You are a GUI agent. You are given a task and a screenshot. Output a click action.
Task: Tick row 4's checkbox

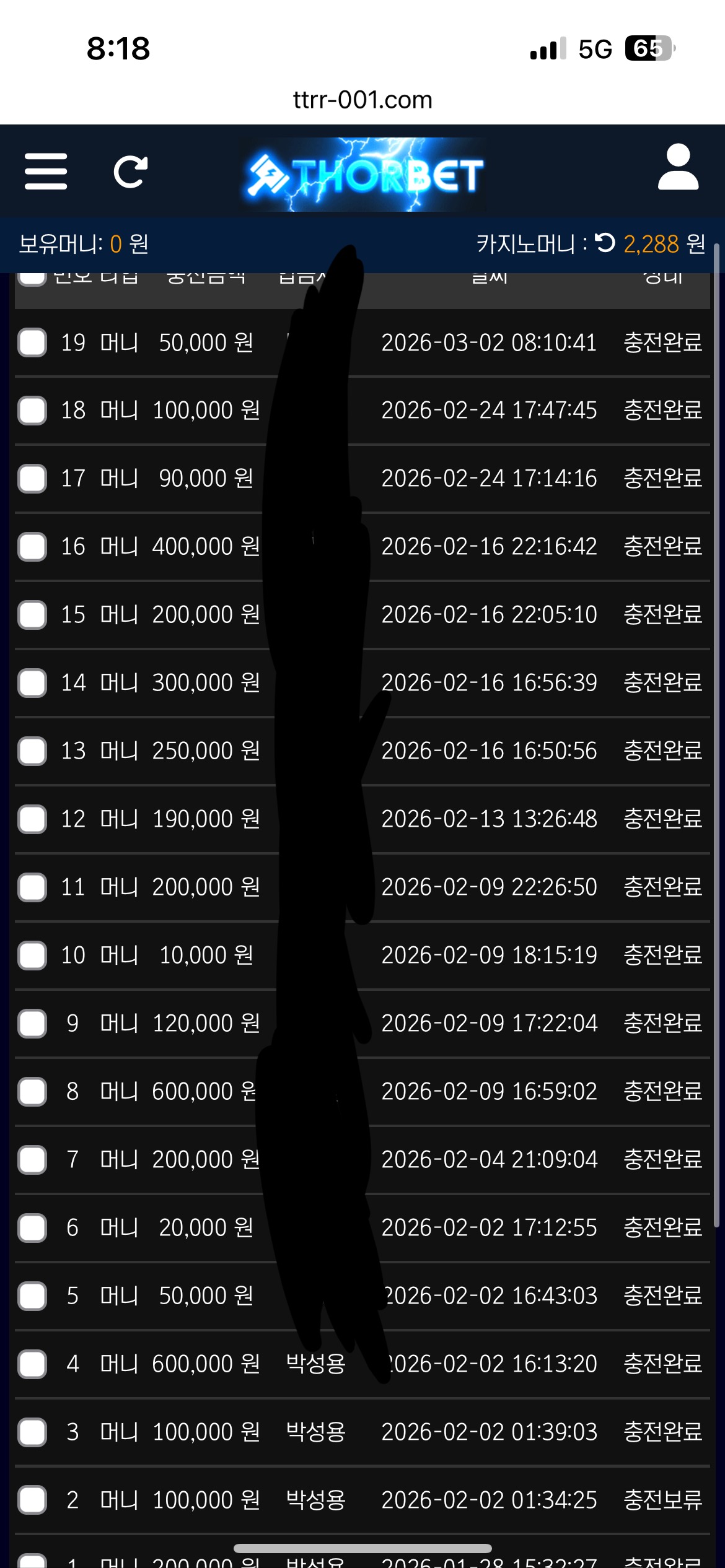pos(32,1364)
